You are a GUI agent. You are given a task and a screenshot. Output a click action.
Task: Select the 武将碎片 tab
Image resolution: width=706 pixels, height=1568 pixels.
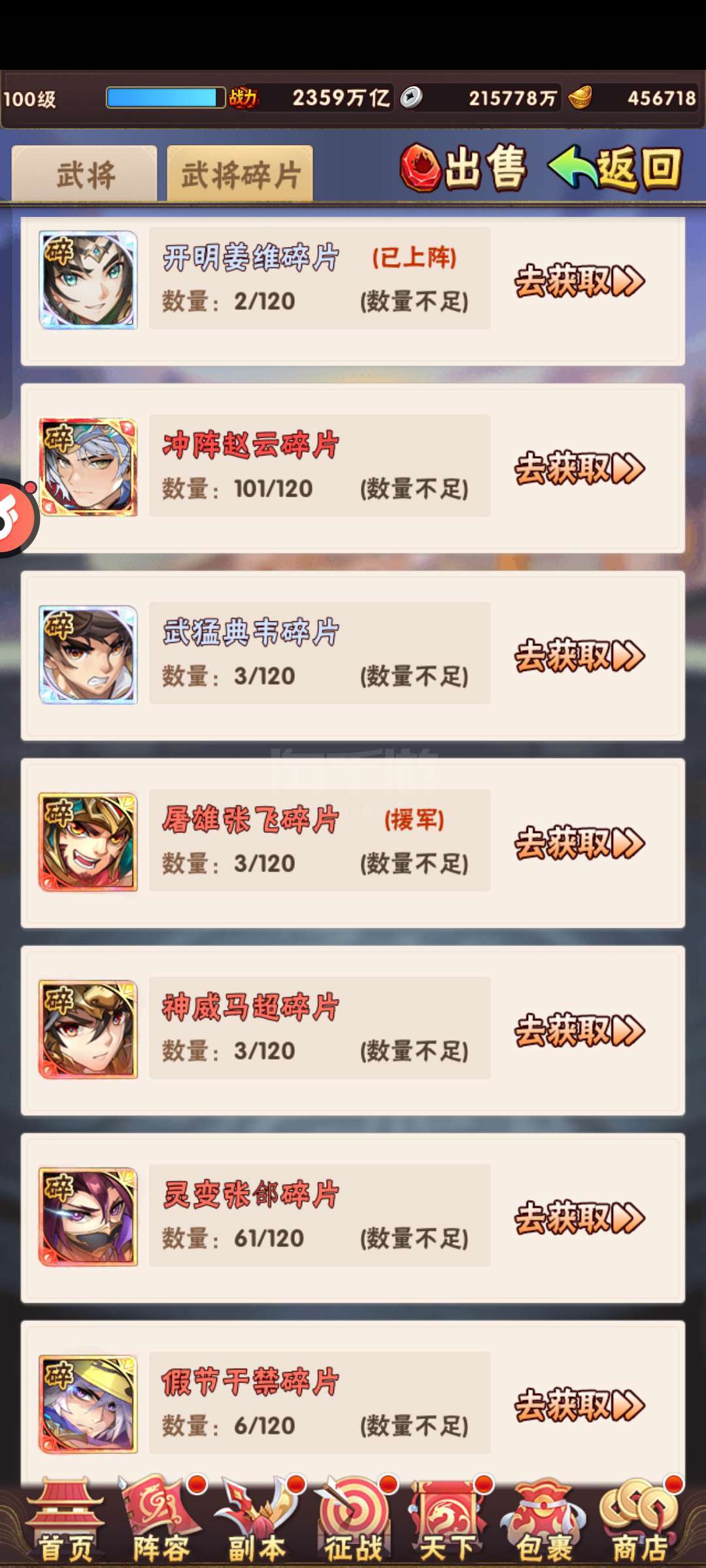point(240,174)
